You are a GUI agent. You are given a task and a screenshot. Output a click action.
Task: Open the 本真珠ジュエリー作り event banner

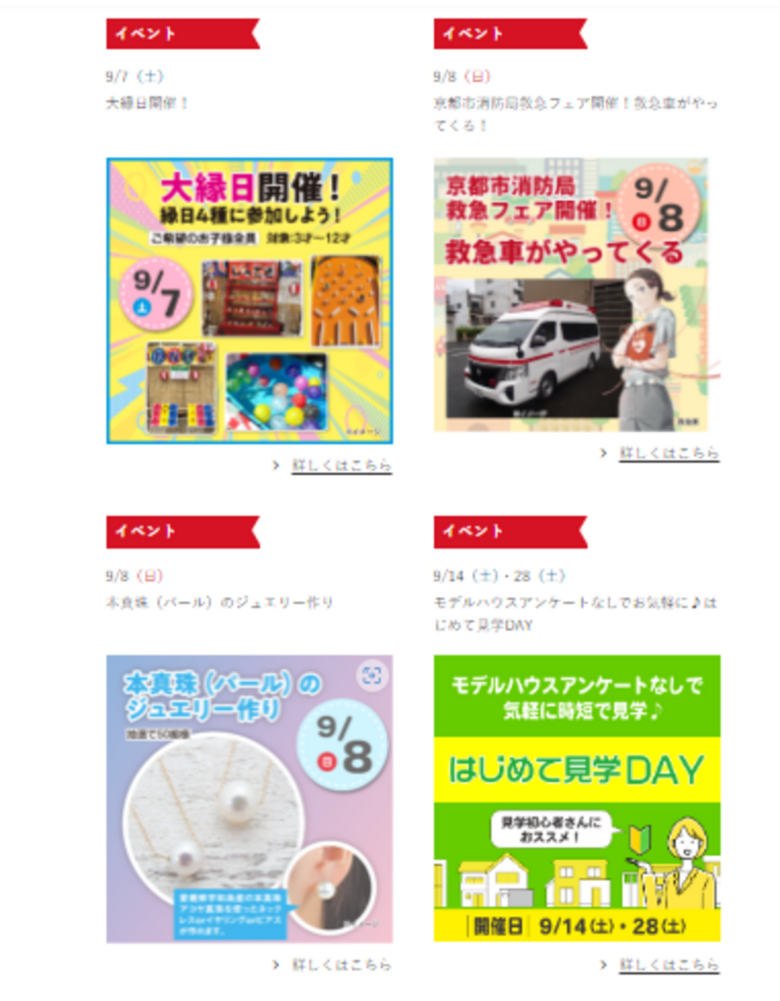[249, 798]
